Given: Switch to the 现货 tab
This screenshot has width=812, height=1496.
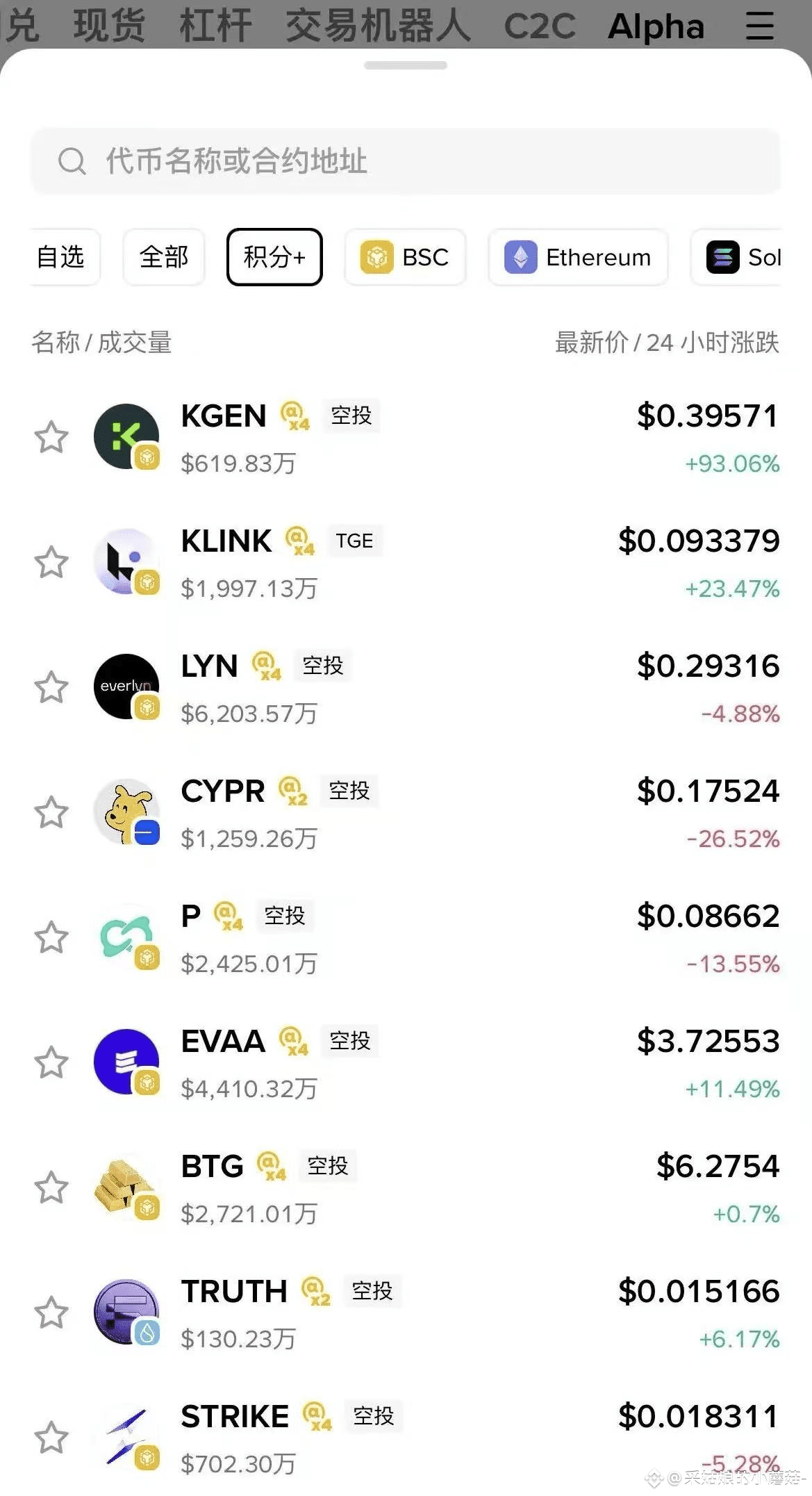Looking at the screenshot, I should 109,26.
